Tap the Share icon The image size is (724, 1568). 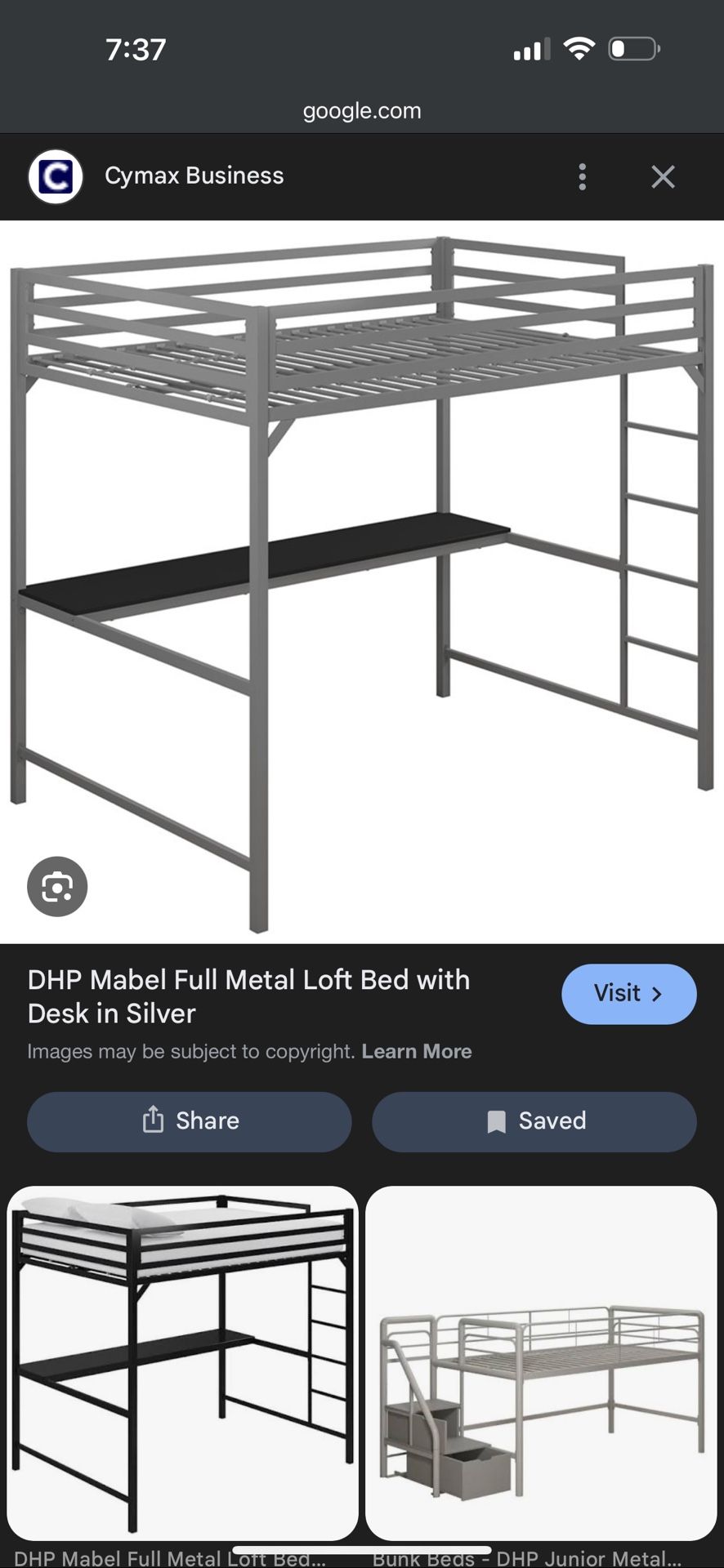point(154,1120)
